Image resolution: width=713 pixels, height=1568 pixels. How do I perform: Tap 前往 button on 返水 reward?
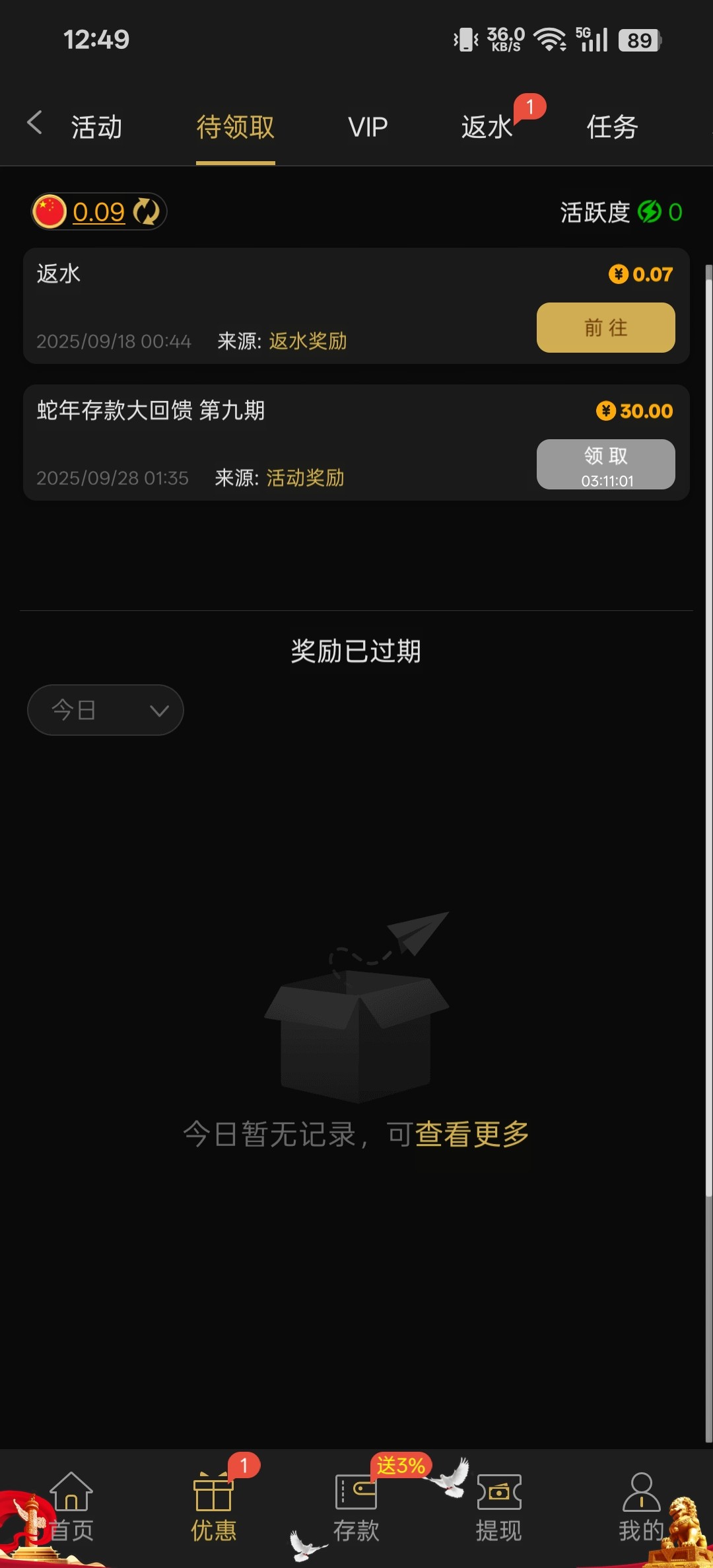click(605, 328)
